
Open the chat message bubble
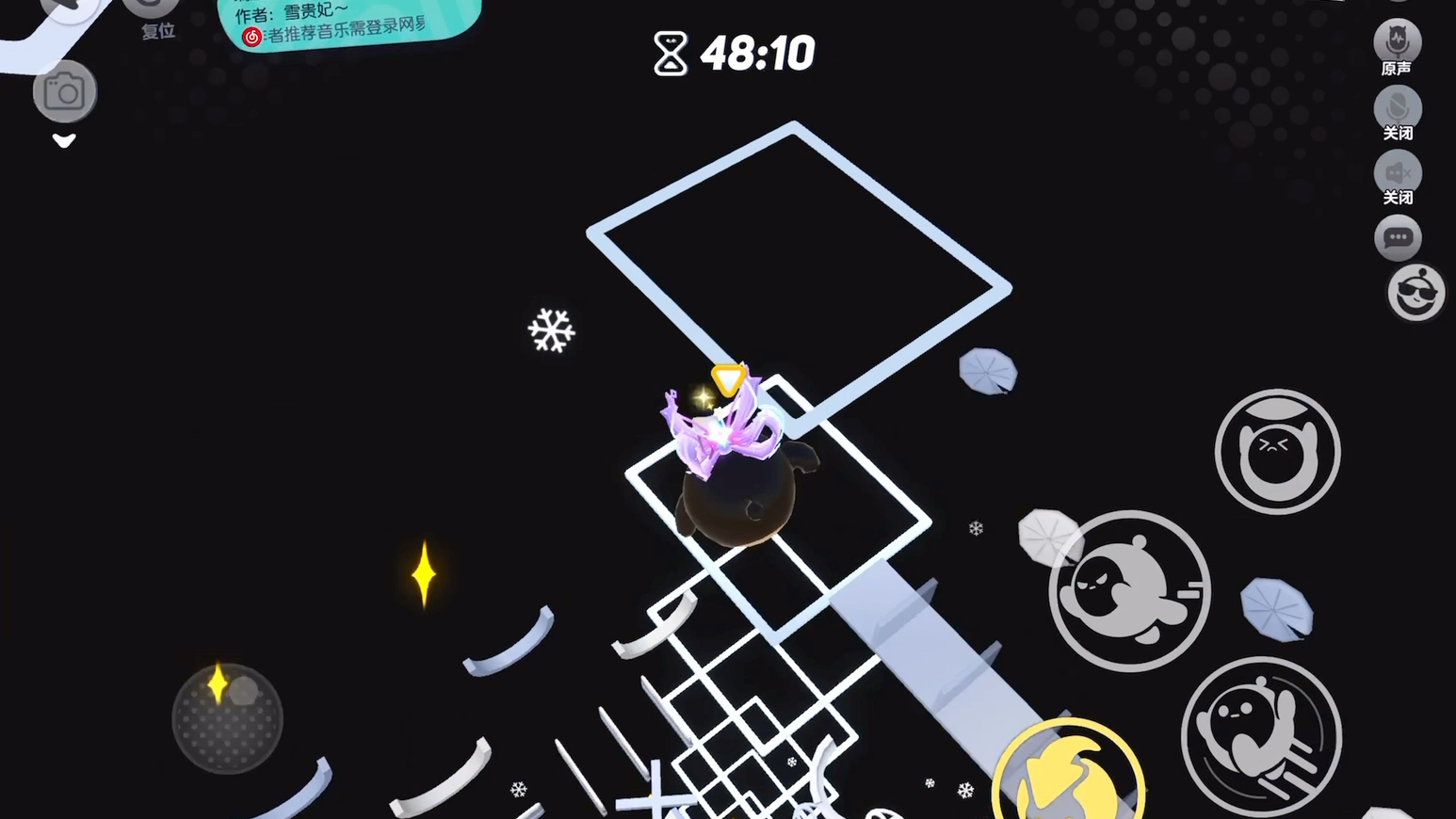coord(1397,237)
